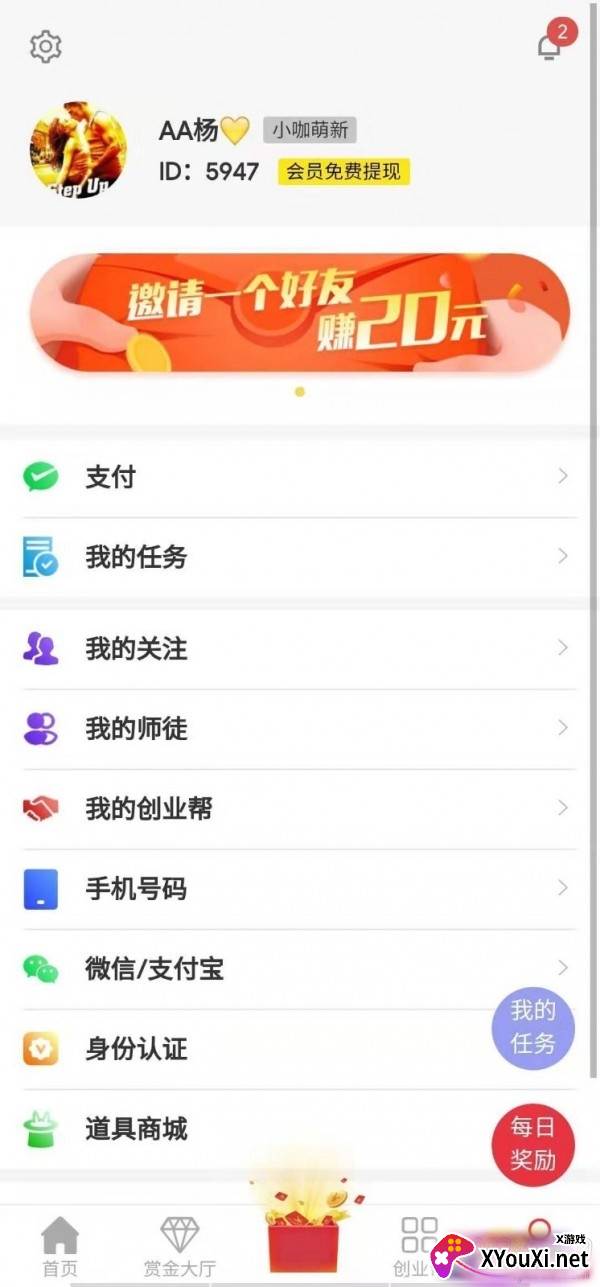The image size is (600, 1287).
Task: Open 手机号码 settings
Action: 300,889
